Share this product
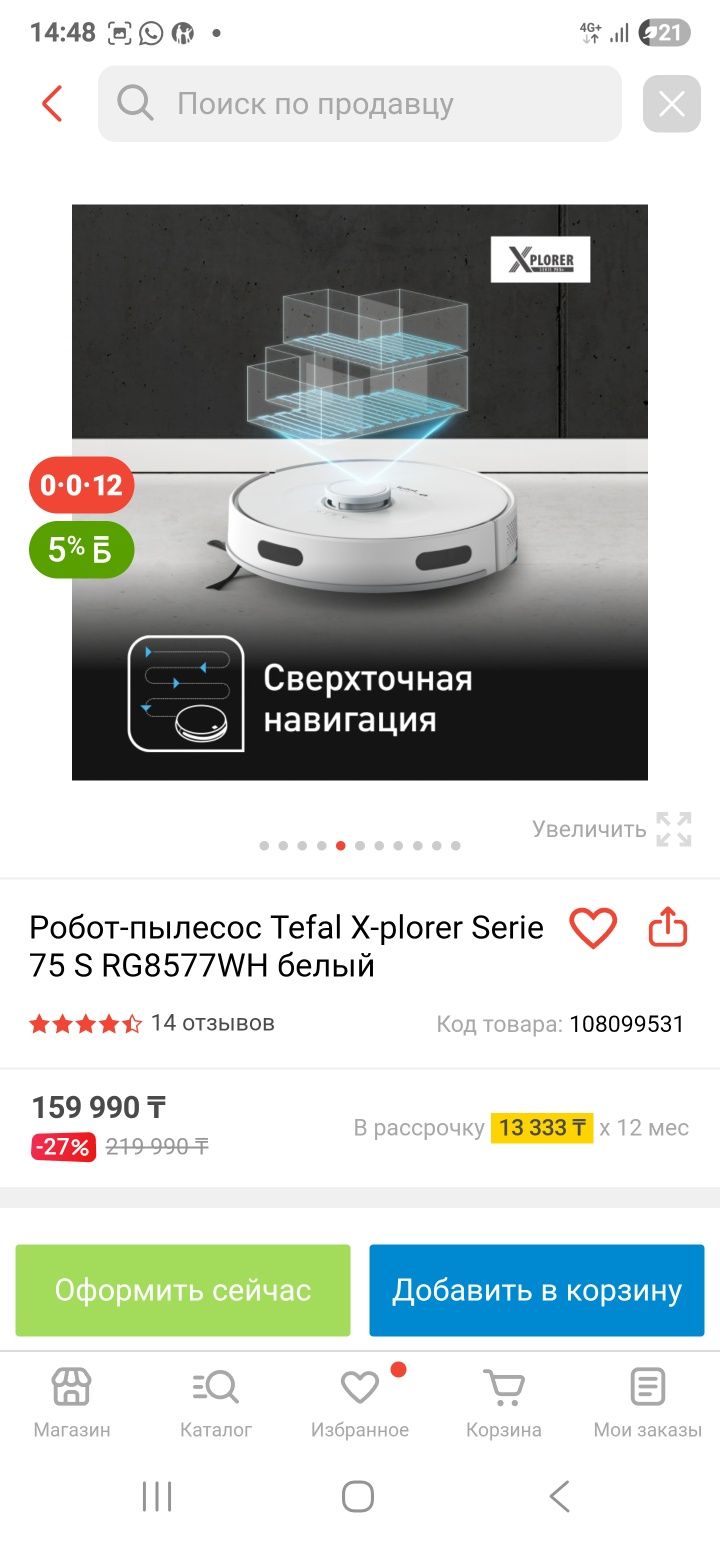Viewport: 720px width, 1544px height. pos(668,929)
